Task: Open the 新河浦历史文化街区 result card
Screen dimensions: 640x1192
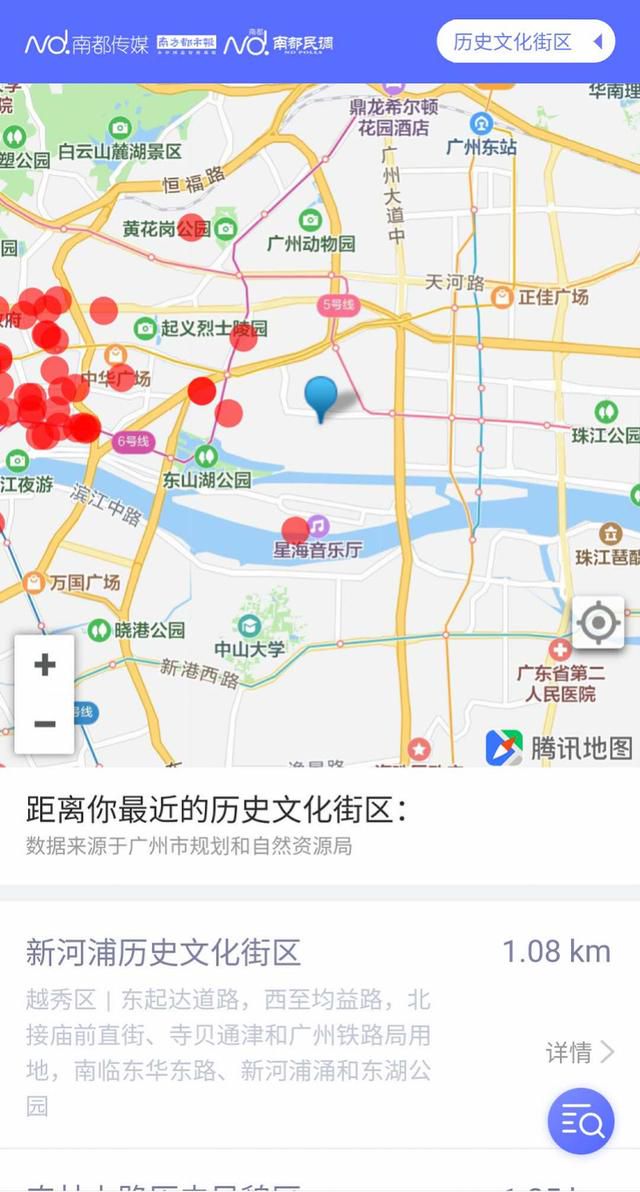Action: click(x=320, y=1026)
